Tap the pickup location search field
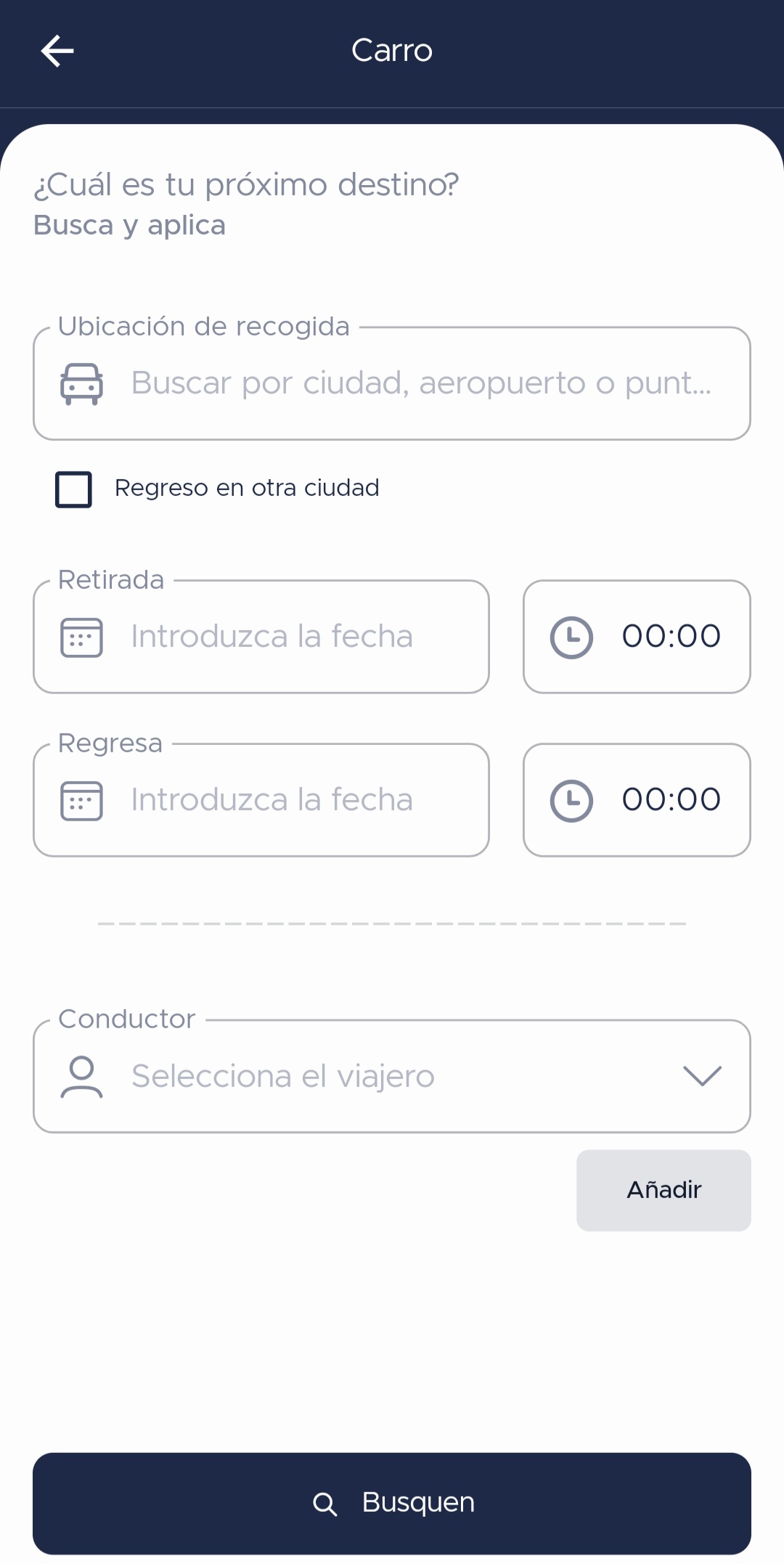The image size is (784, 1564). tap(392, 383)
